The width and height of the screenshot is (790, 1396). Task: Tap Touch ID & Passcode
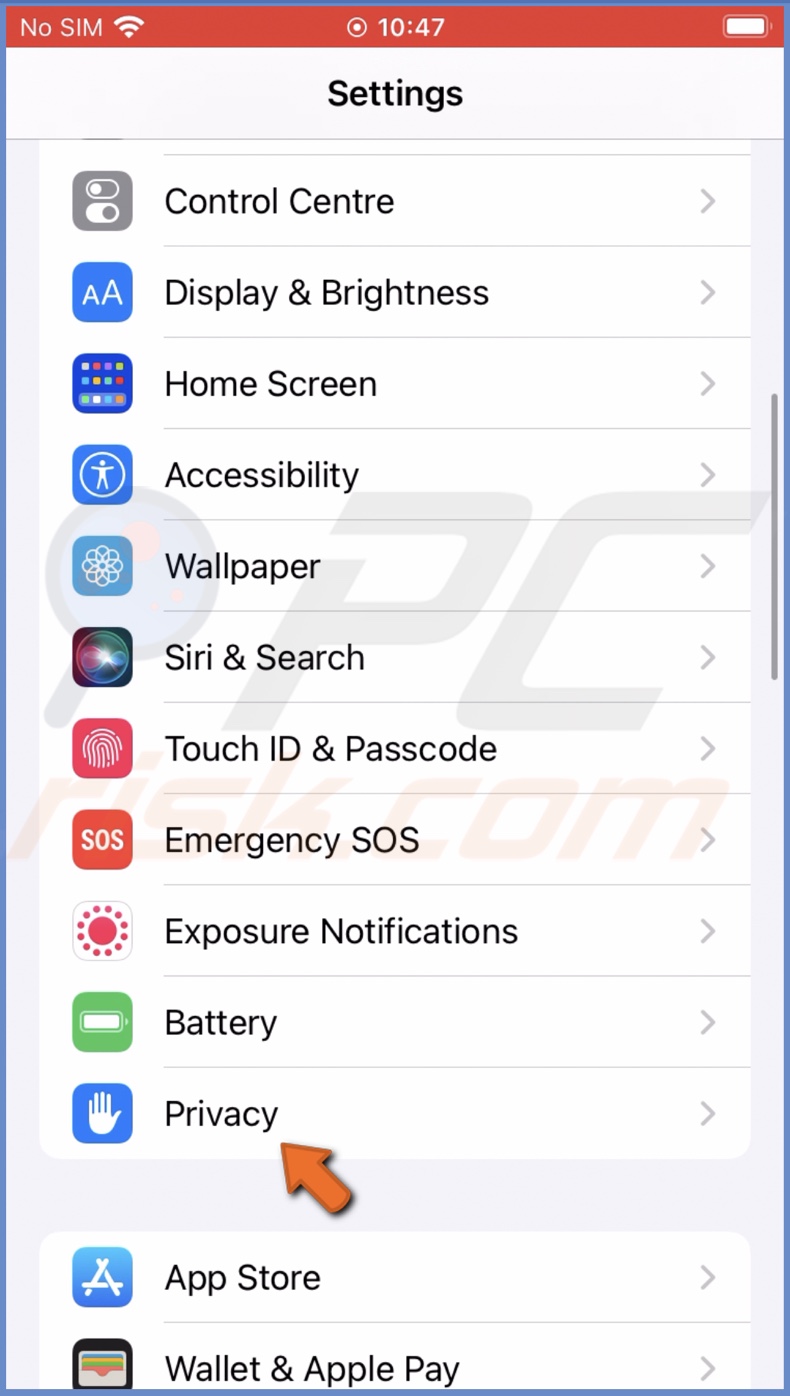(x=395, y=749)
